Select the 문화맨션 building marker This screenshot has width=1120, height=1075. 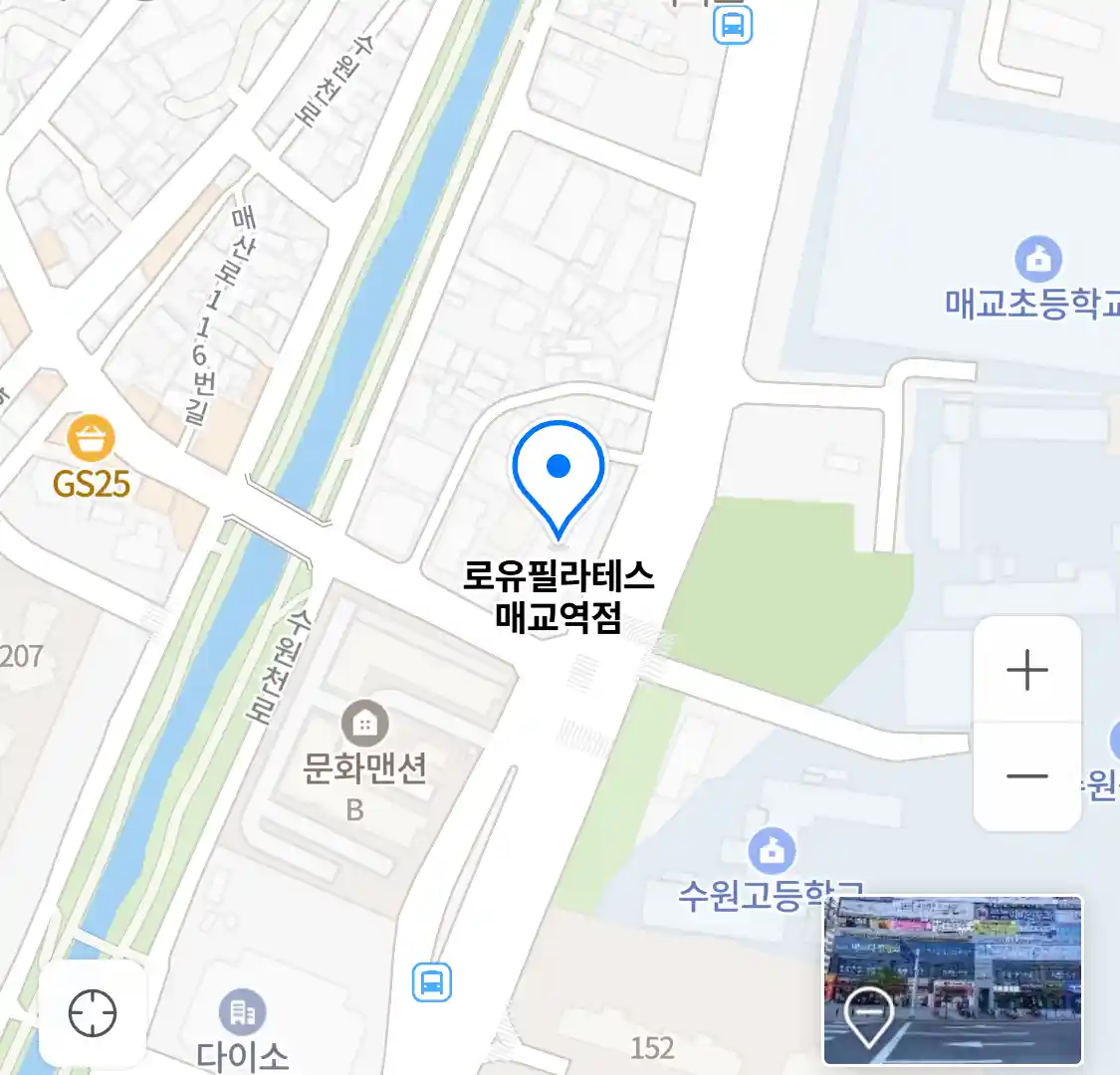coord(364,724)
